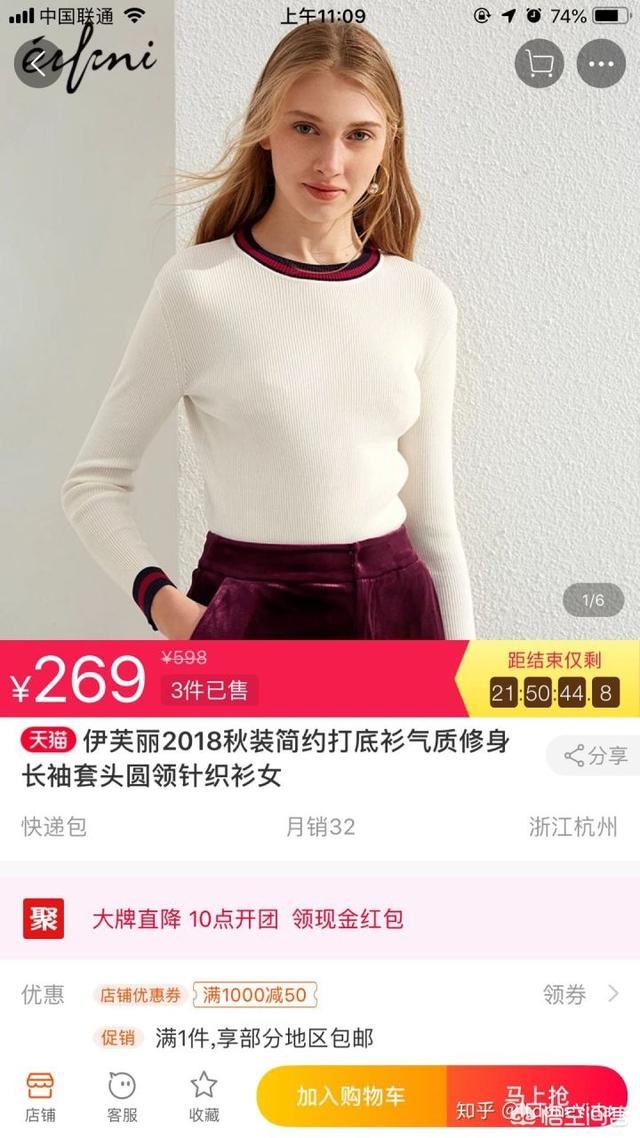Go back using the top-left arrow
This screenshot has height=1138, width=640.
click(37, 63)
